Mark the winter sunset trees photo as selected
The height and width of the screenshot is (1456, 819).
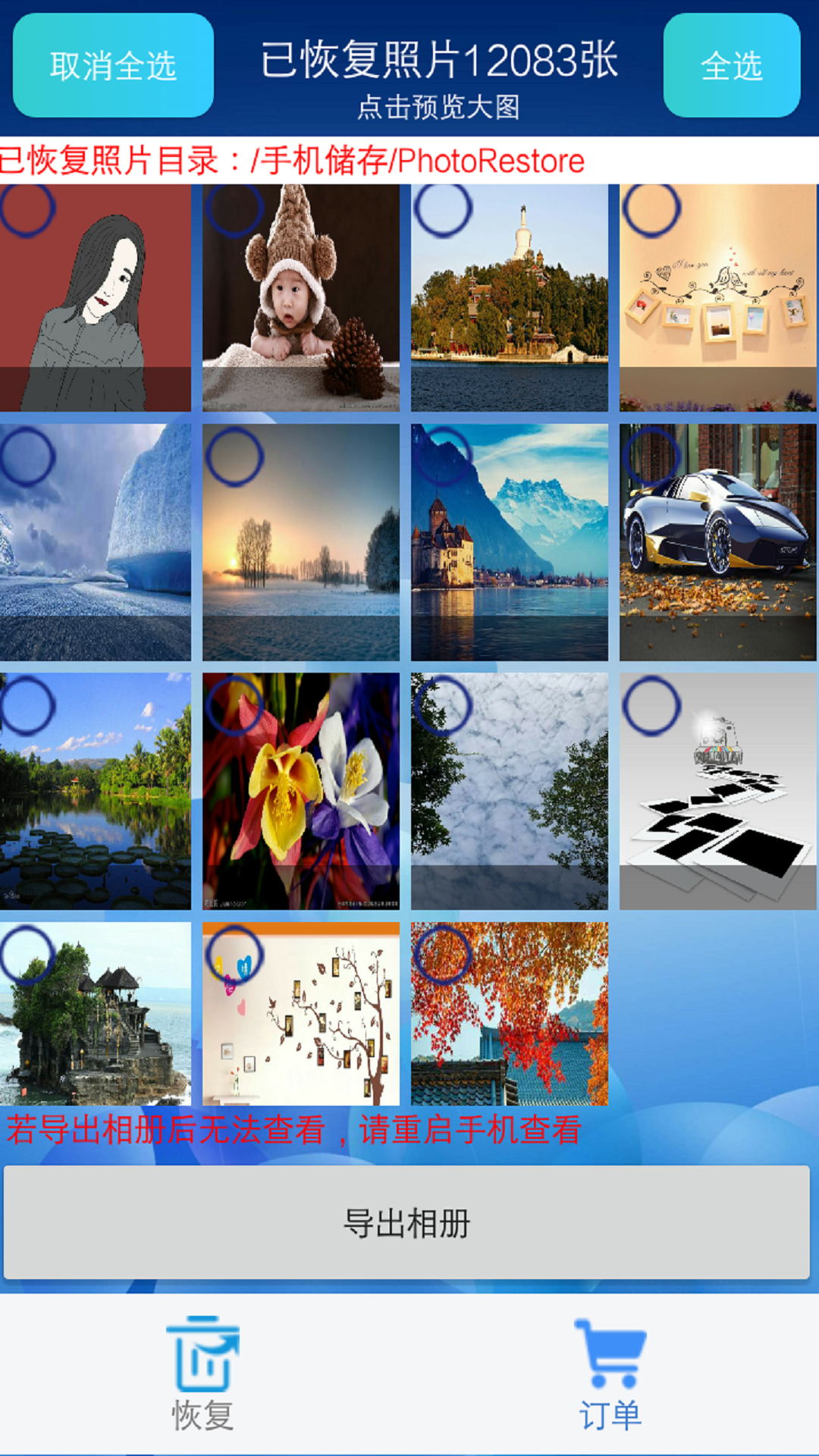(234, 457)
